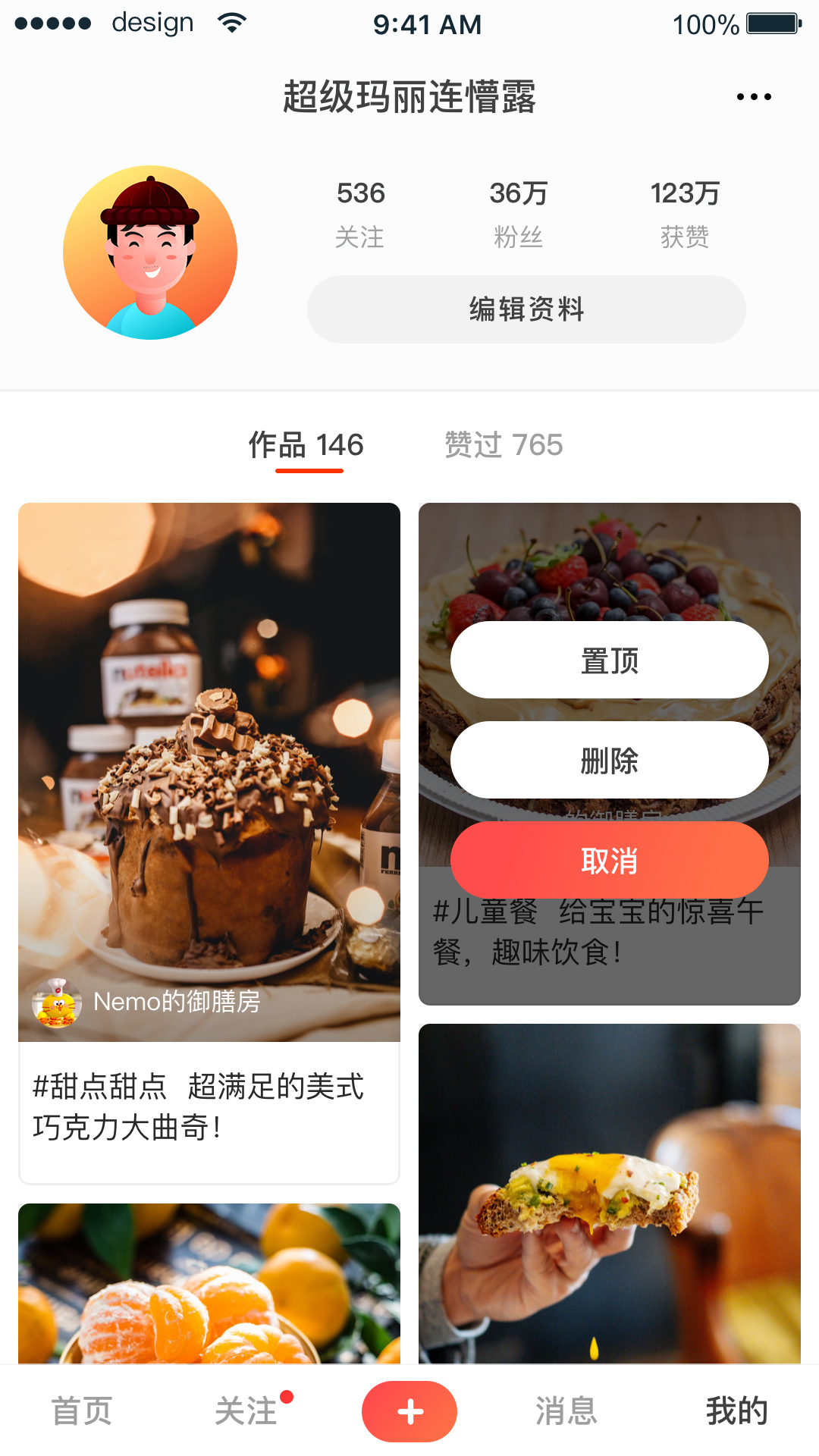Go to the 首页 home tab
The height and width of the screenshot is (1456, 819).
click(82, 1411)
